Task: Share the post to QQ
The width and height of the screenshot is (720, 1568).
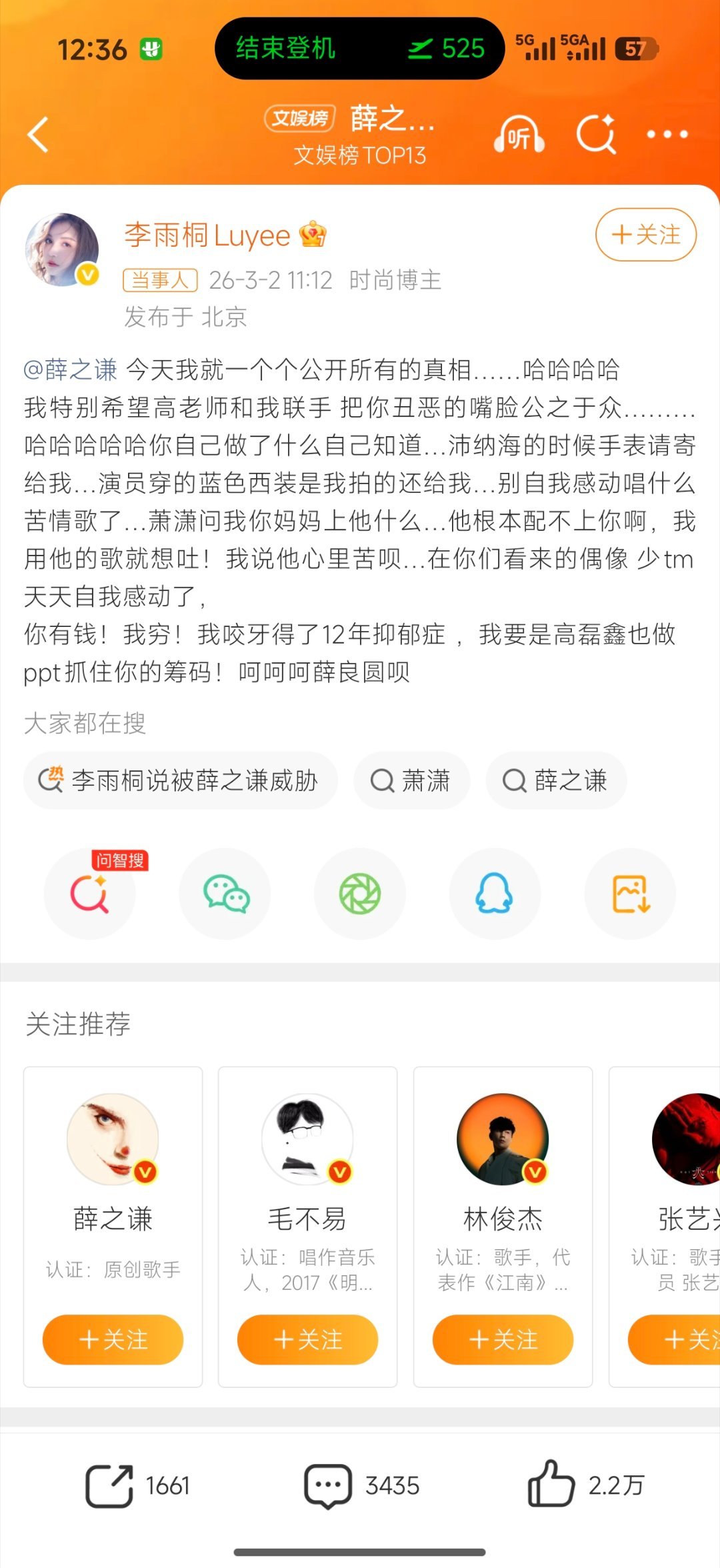Action: pyautogui.click(x=495, y=894)
